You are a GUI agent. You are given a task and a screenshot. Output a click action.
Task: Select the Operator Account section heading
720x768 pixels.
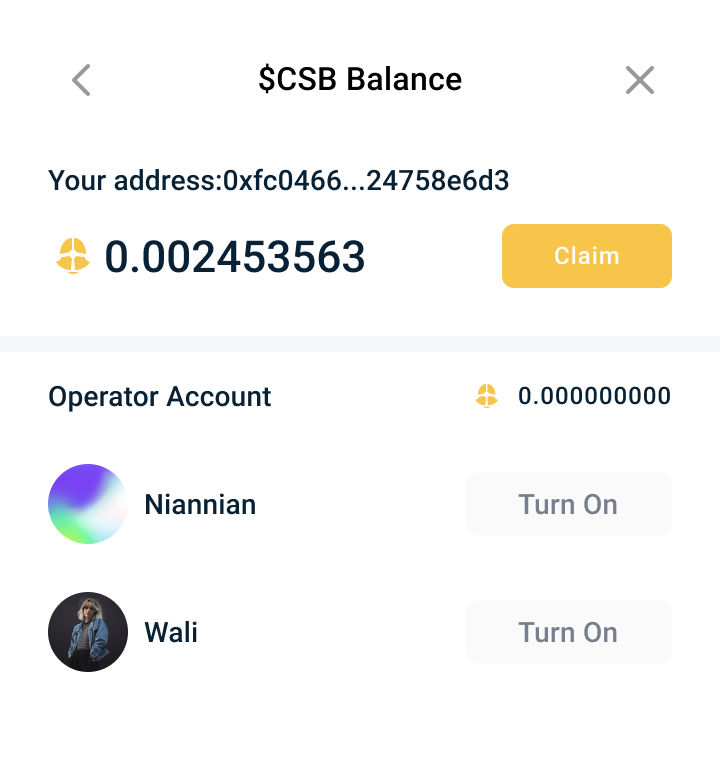coord(159,396)
